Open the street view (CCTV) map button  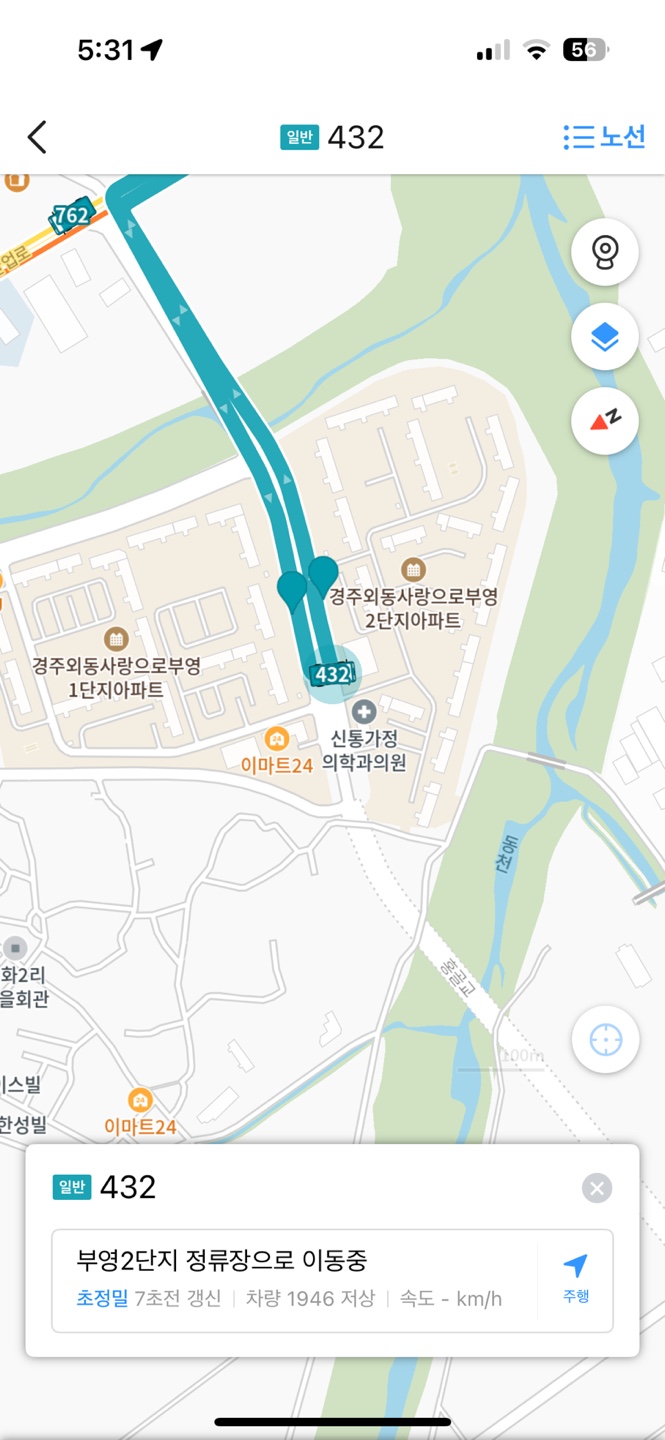point(604,252)
